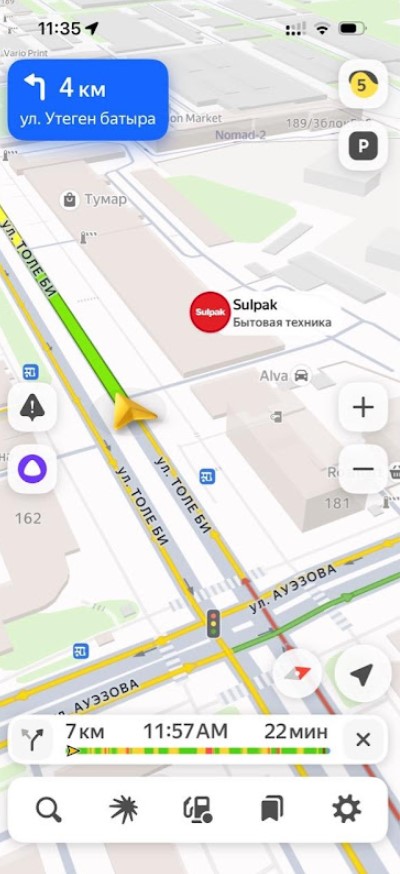Activate Alice voice assistant

(x=32, y=469)
